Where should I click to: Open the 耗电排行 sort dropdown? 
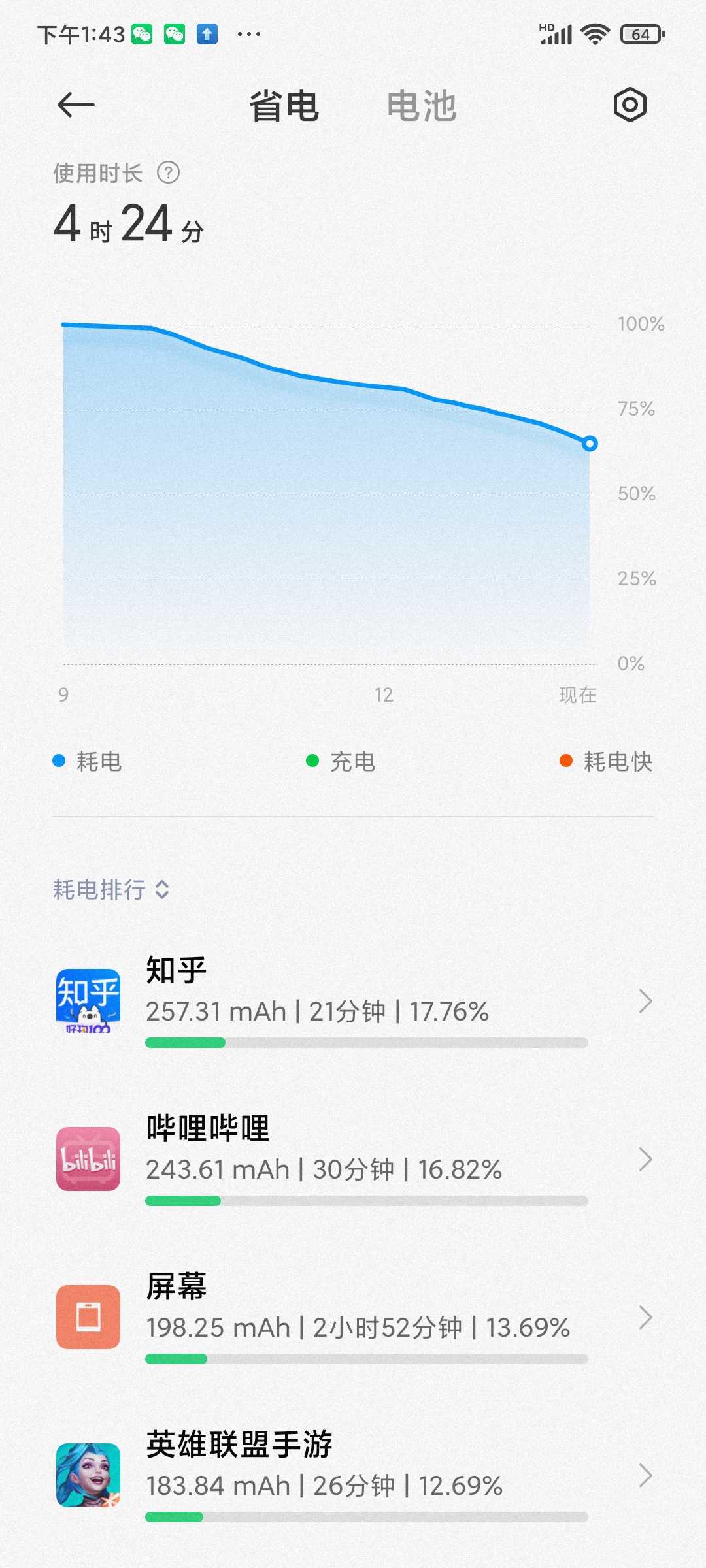pyautogui.click(x=111, y=889)
